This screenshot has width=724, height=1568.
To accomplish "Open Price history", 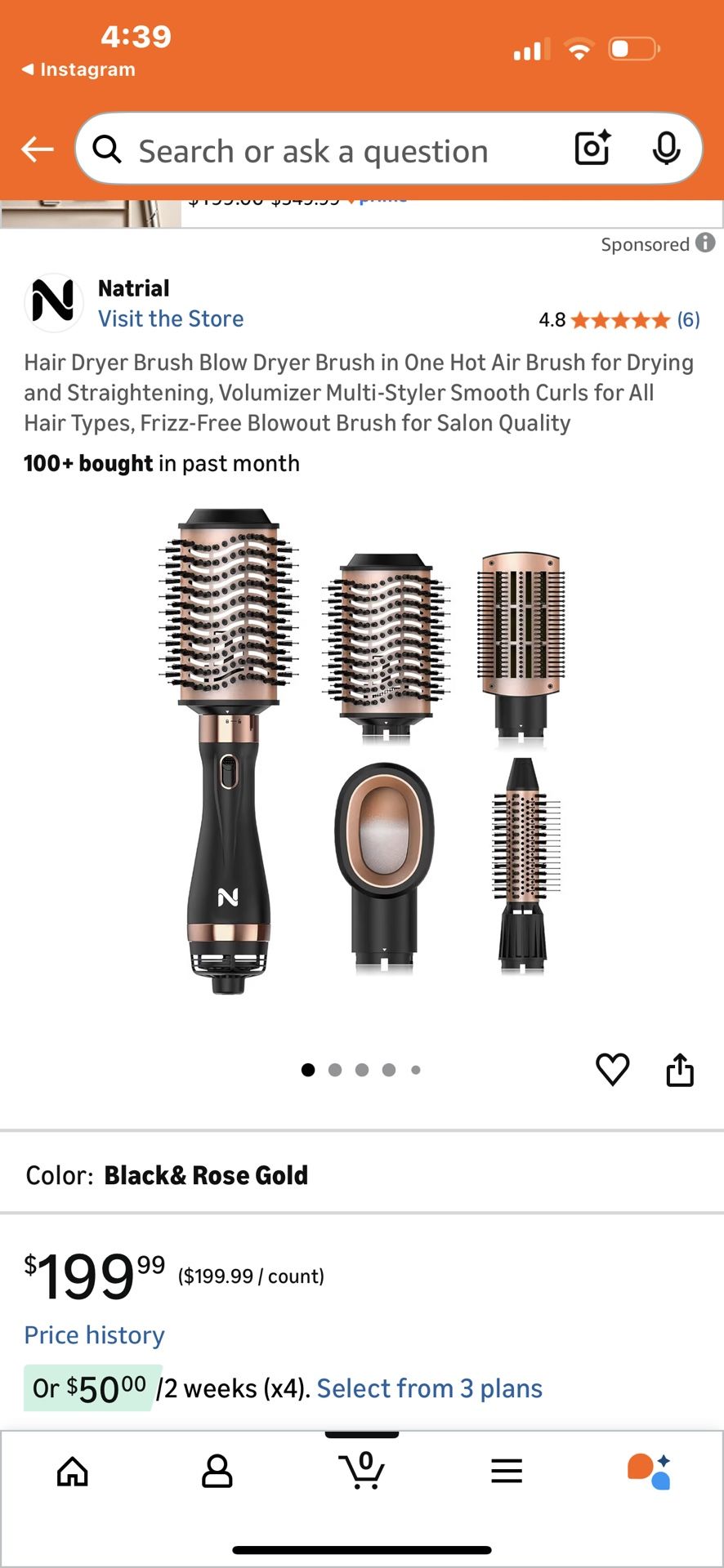I will tap(94, 1334).
